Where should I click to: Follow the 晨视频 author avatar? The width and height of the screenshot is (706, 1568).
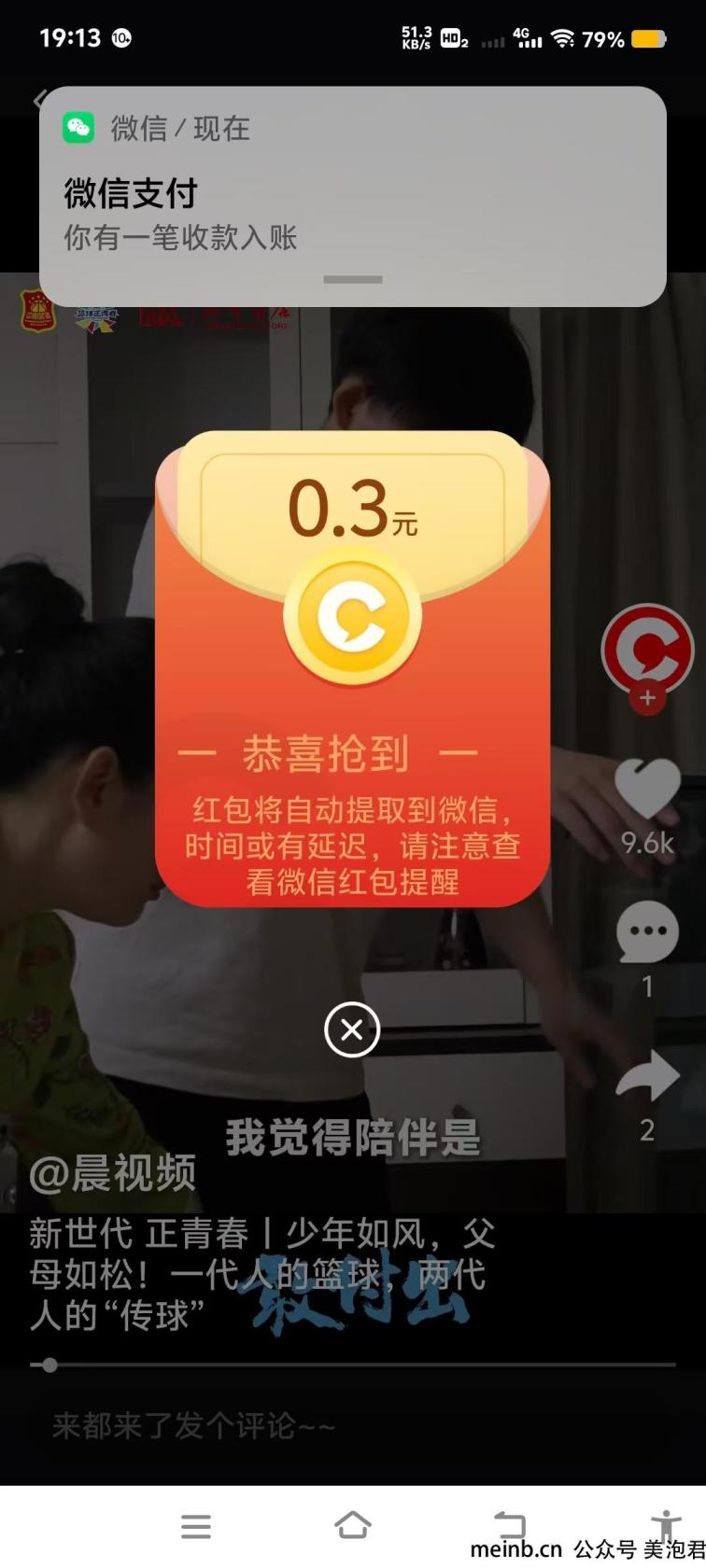(x=647, y=697)
